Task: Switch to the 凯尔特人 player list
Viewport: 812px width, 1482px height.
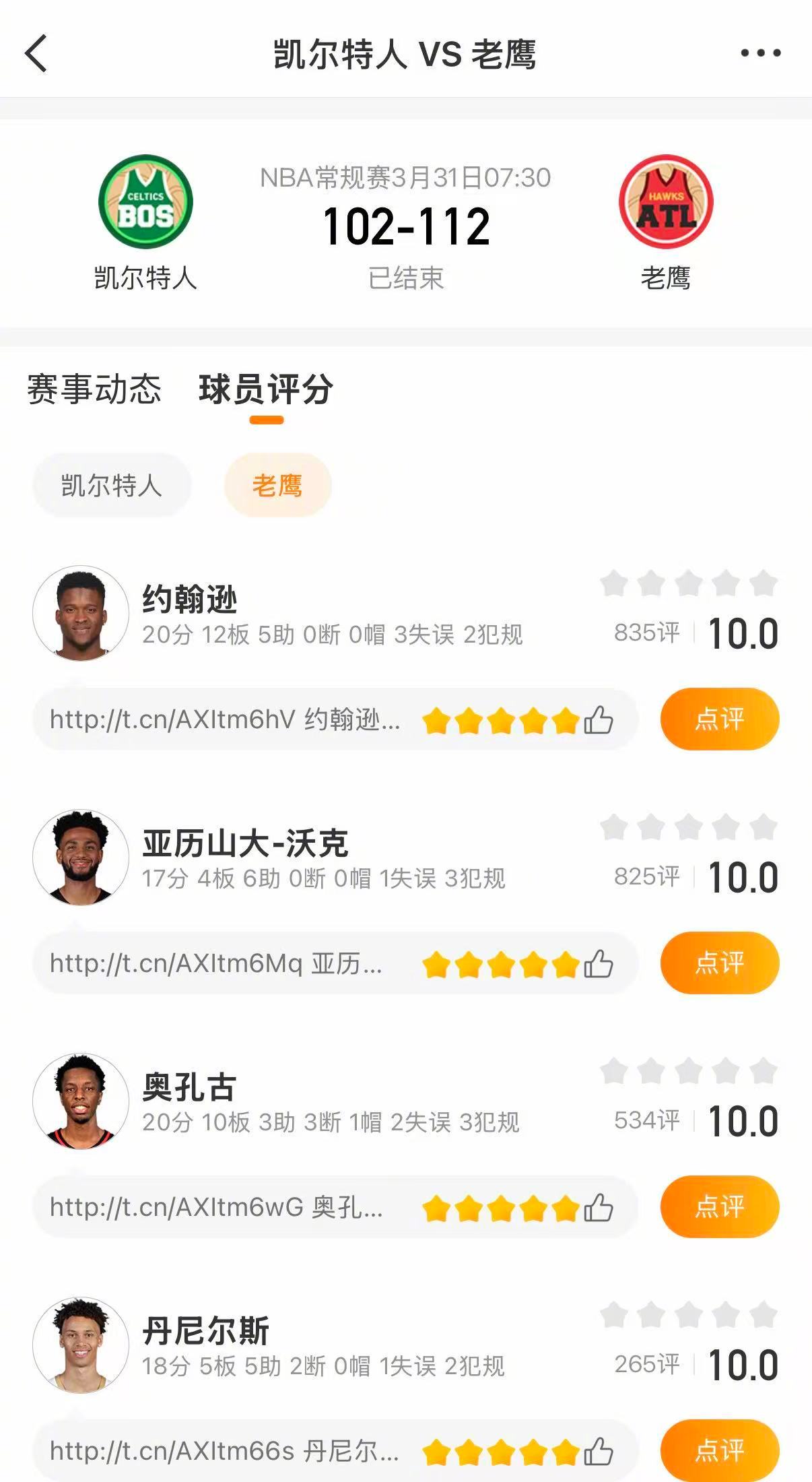Action: click(x=110, y=484)
